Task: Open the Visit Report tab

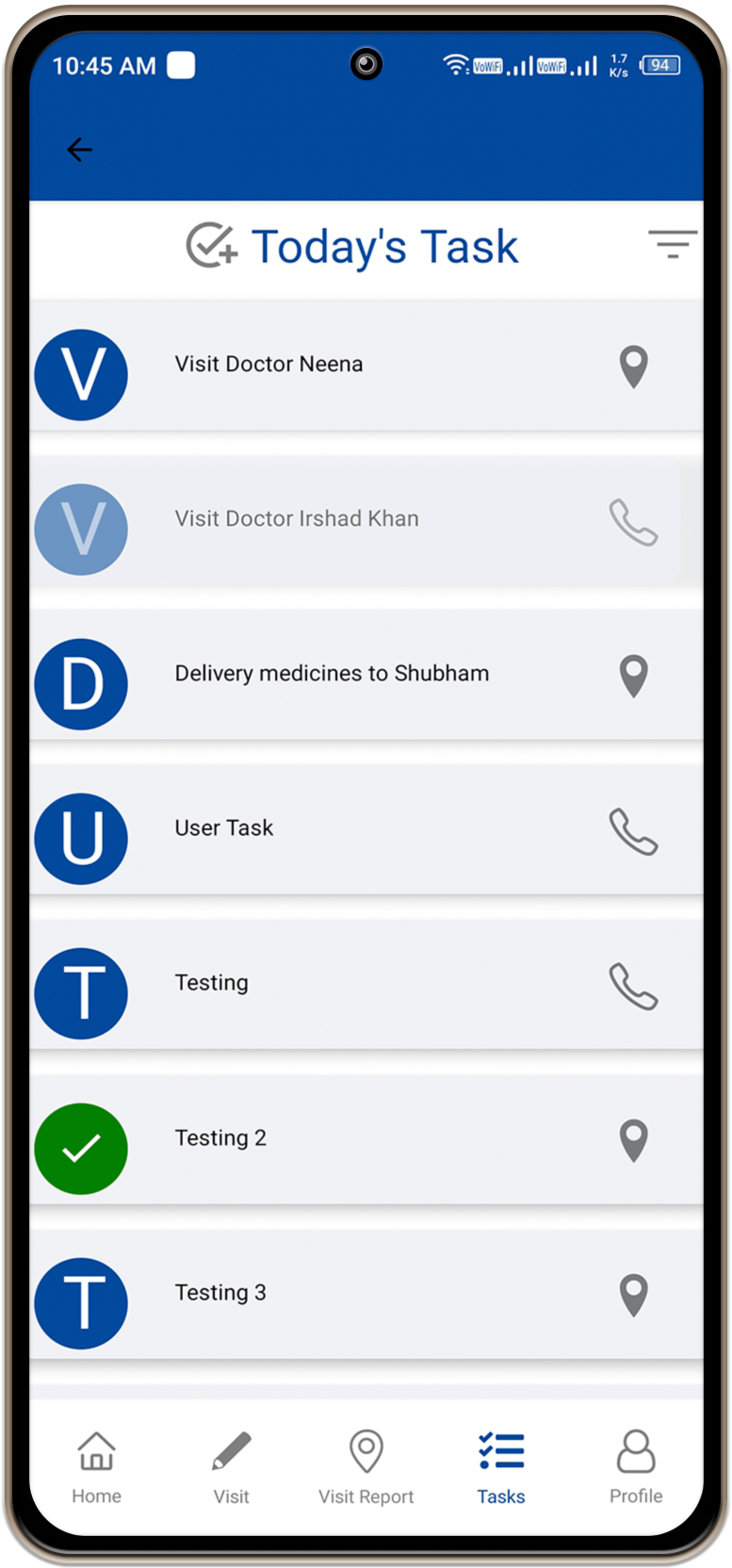Action: pyautogui.click(x=366, y=1468)
